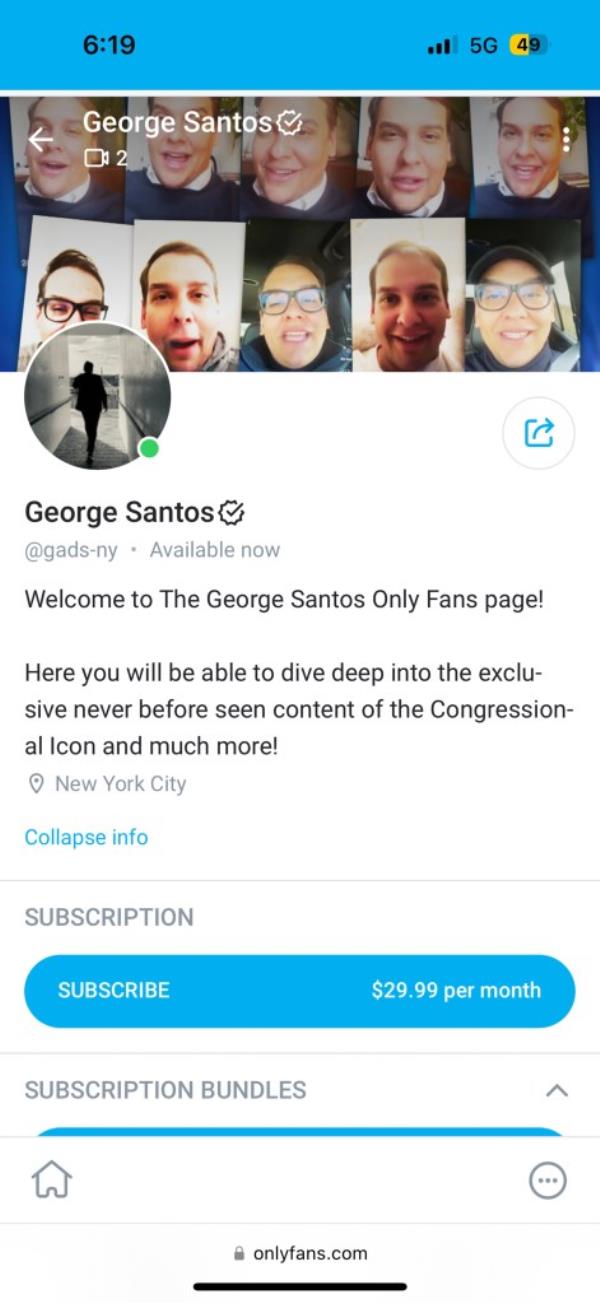Subscribe for $29.99 per month
This screenshot has width=600, height=1303.
(x=299, y=991)
